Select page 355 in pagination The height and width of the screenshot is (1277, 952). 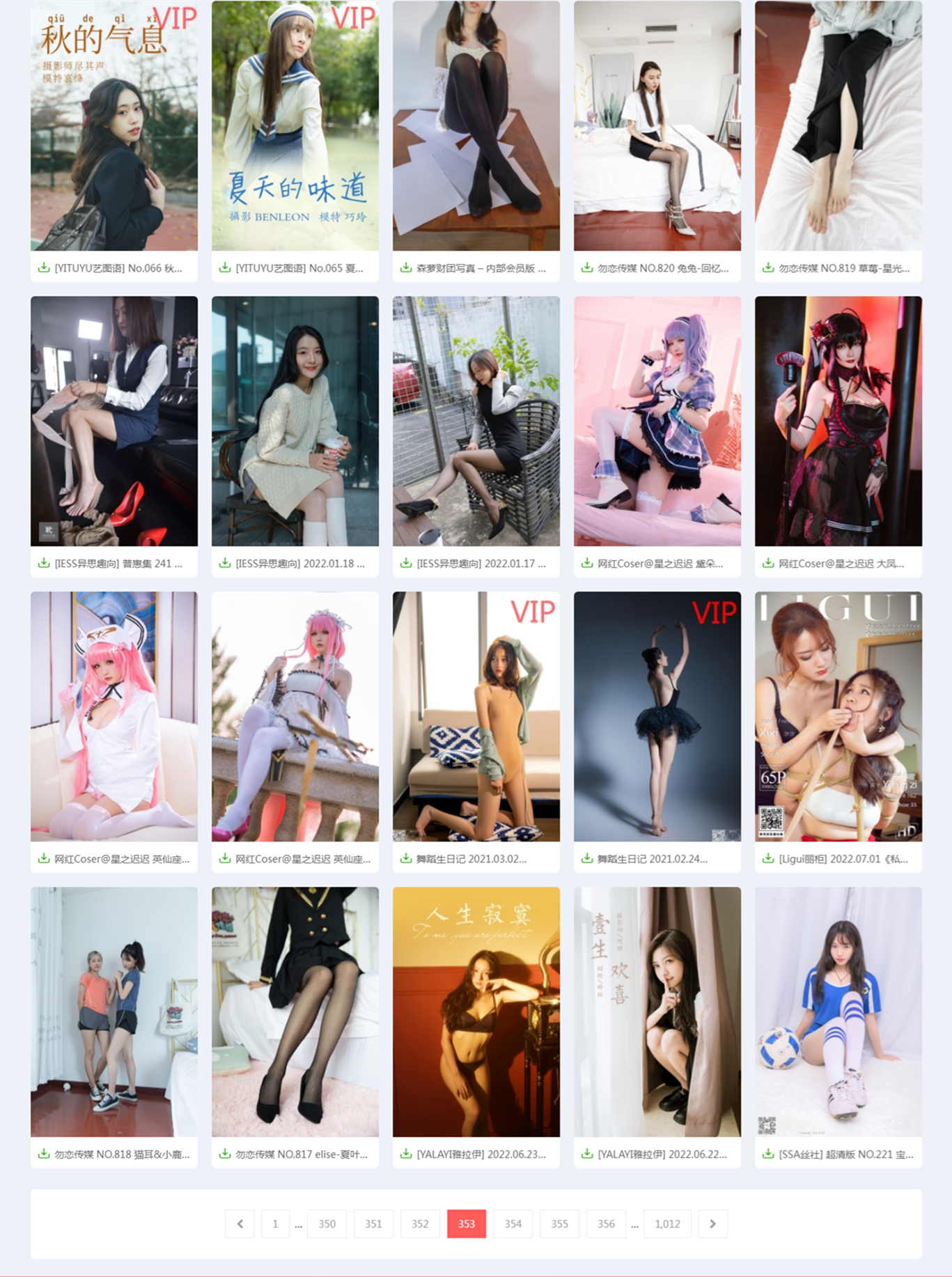[559, 1224]
